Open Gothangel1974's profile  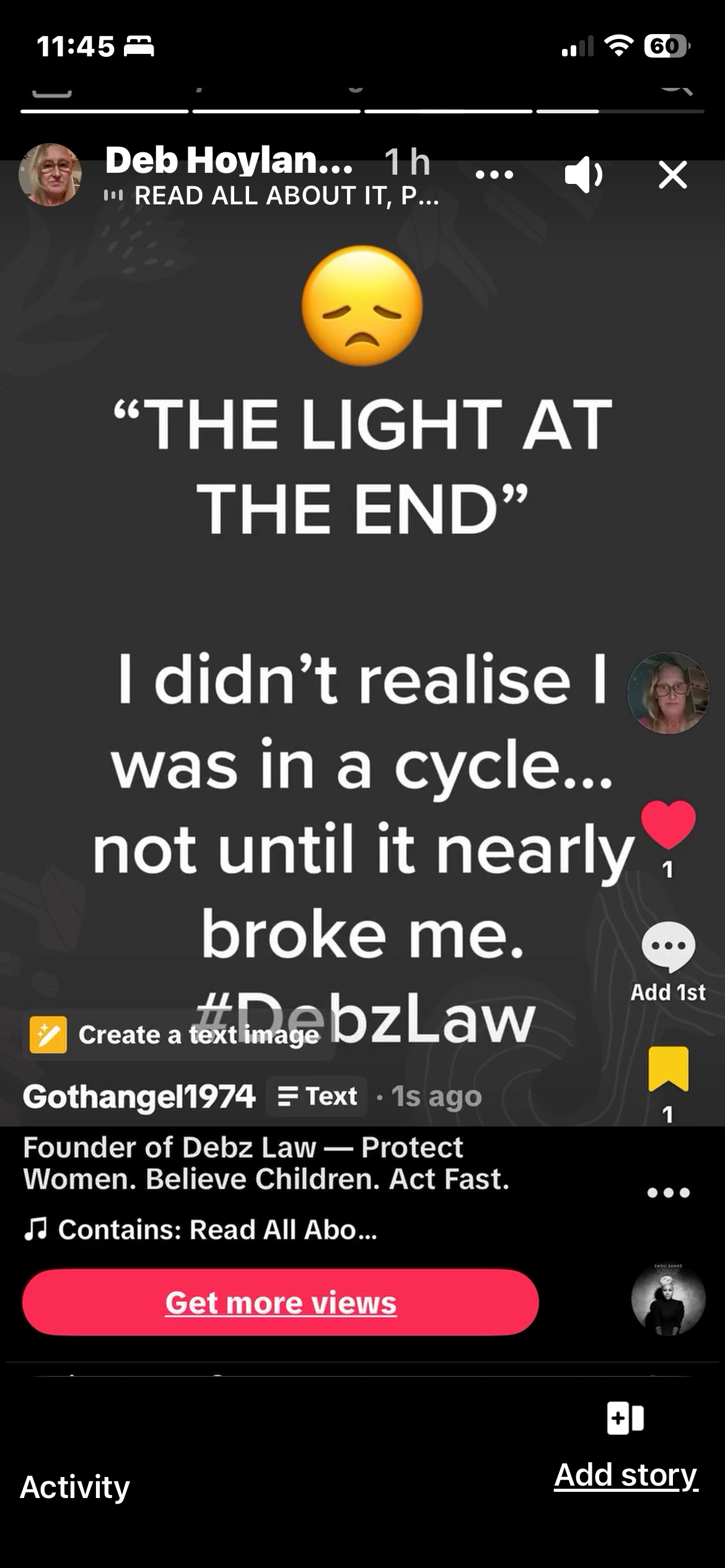click(139, 1097)
